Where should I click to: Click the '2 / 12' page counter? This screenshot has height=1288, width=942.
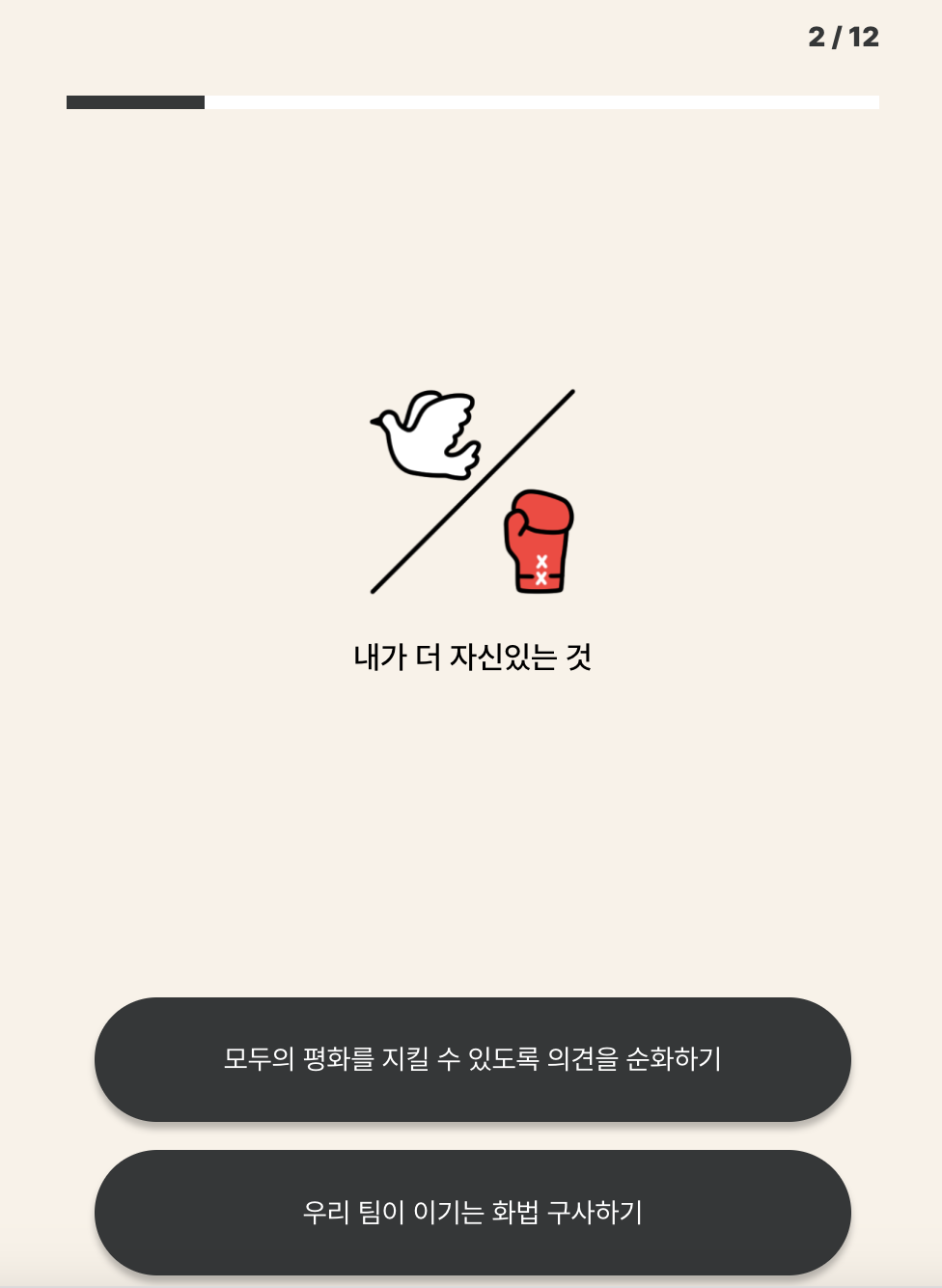click(844, 37)
